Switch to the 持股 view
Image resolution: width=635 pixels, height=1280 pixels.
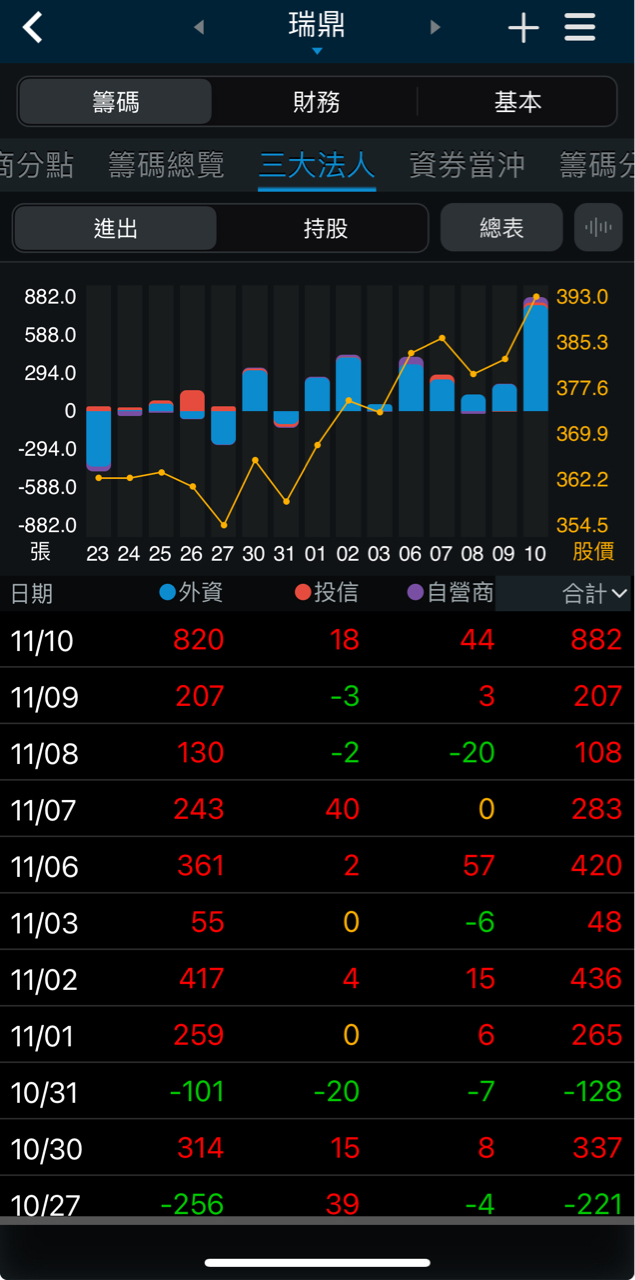pos(325,228)
